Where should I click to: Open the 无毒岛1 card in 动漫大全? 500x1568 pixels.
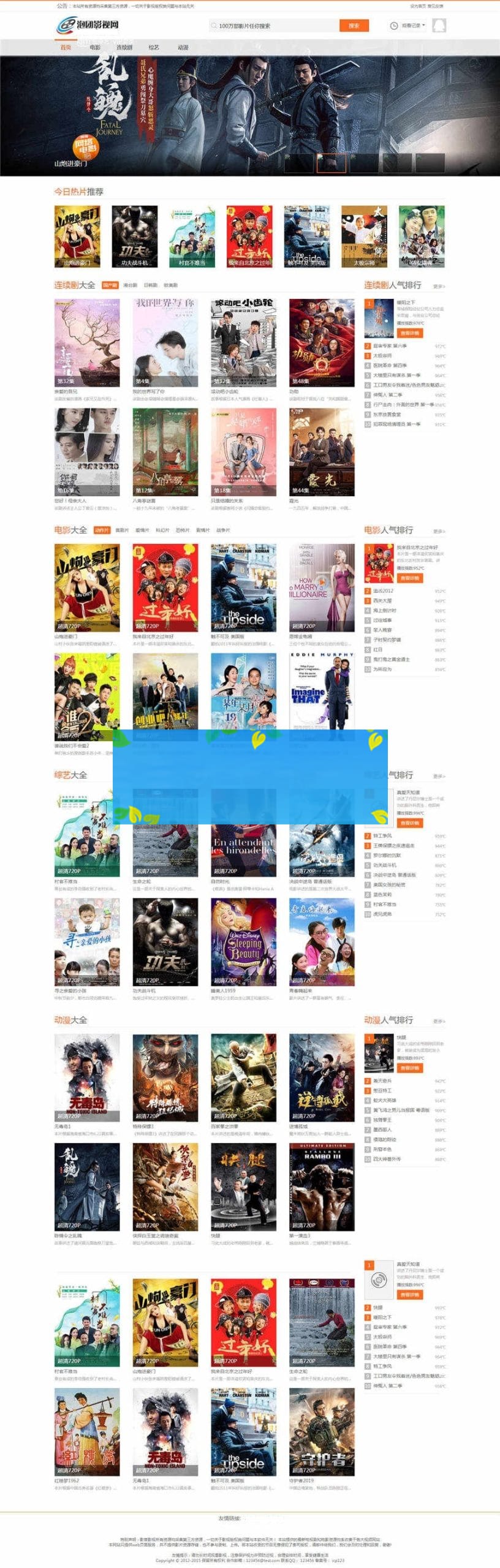[x=87, y=1077]
